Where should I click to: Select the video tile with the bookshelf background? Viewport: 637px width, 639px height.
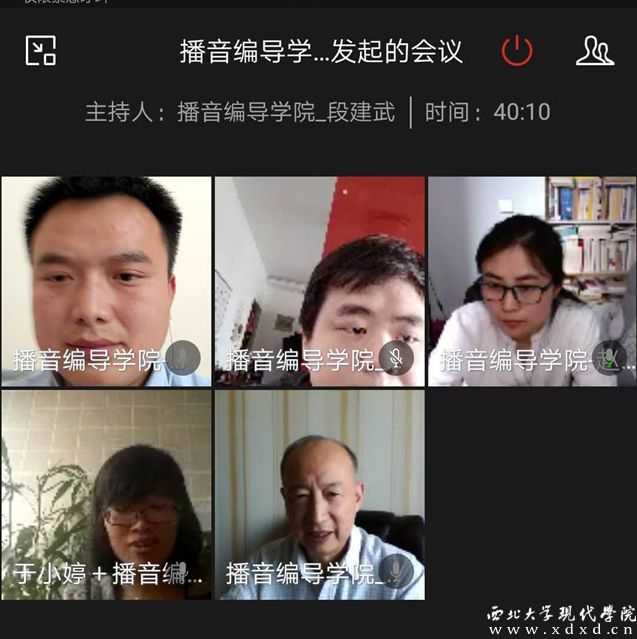pyautogui.click(x=532, y=281)
